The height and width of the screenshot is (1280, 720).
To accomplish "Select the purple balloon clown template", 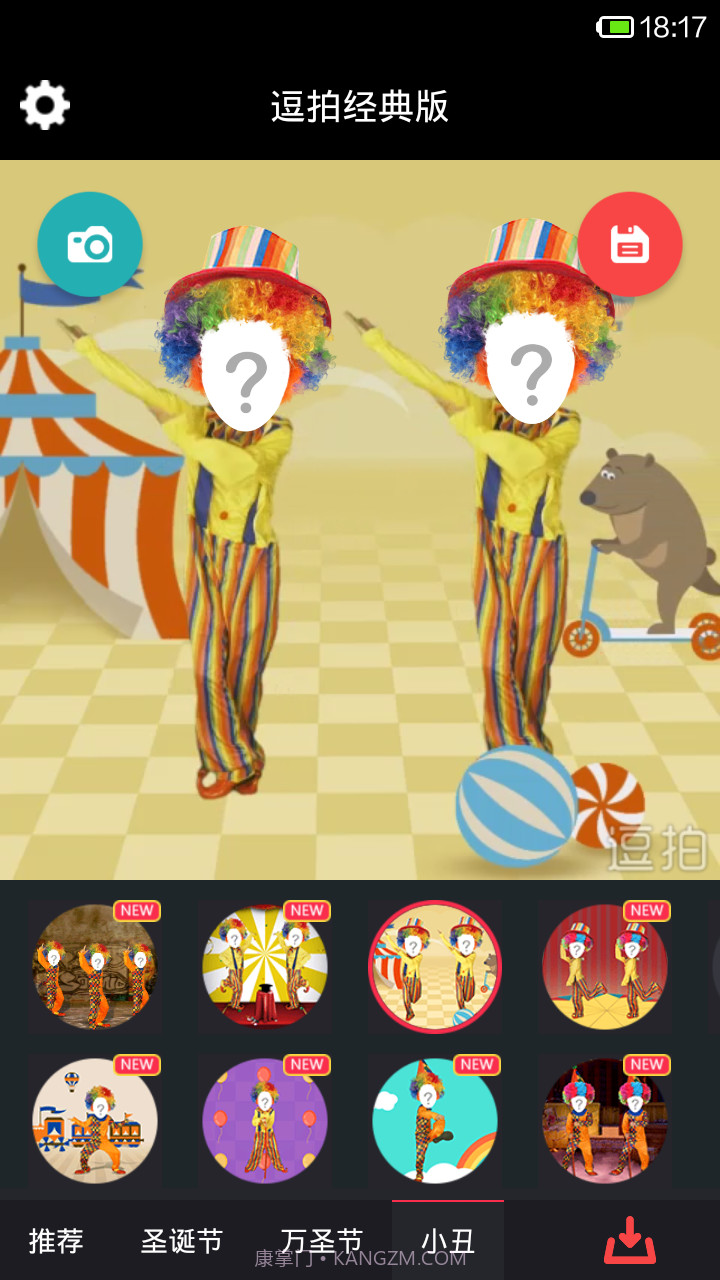I will (265, 1121).
